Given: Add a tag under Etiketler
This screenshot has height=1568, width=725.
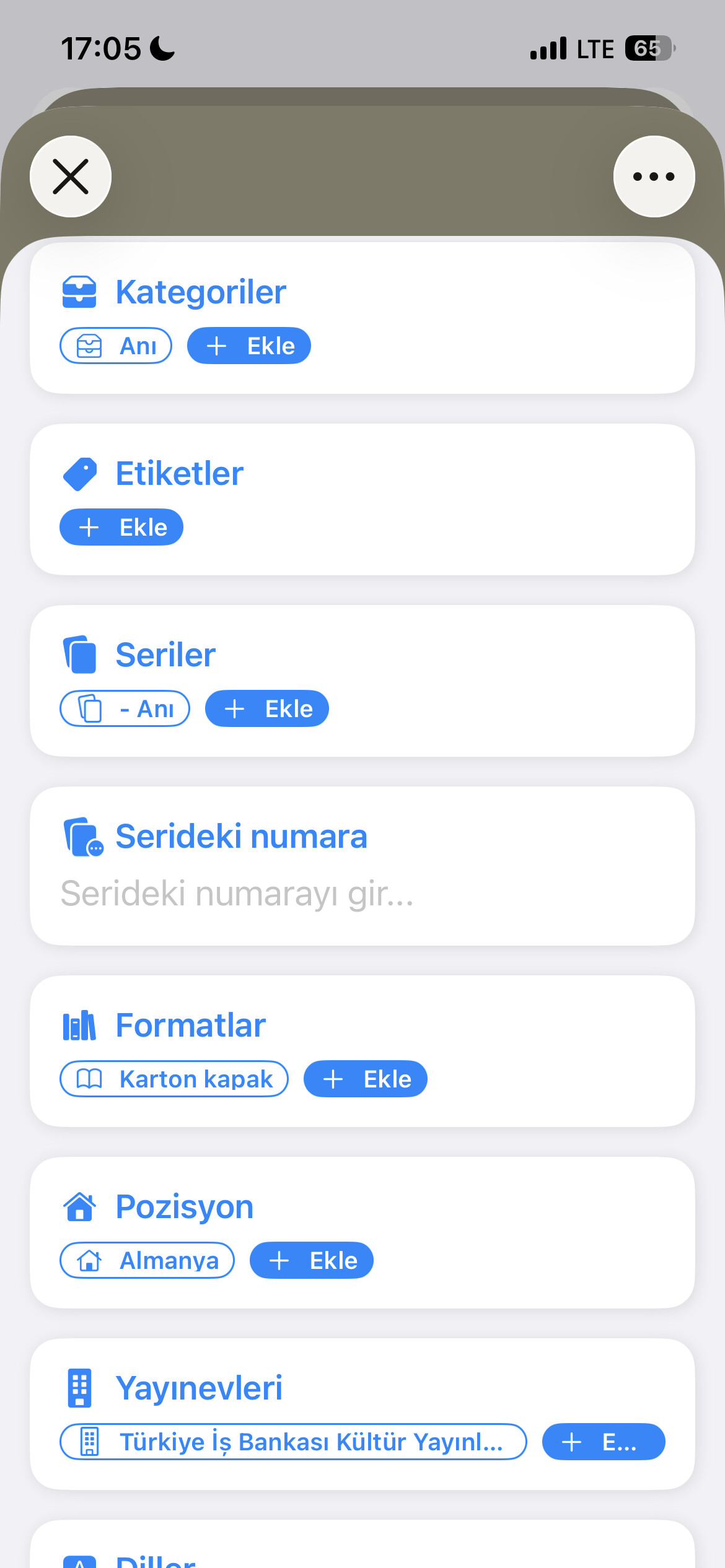Looking at the screenshot, I should [x=121, y=528].
